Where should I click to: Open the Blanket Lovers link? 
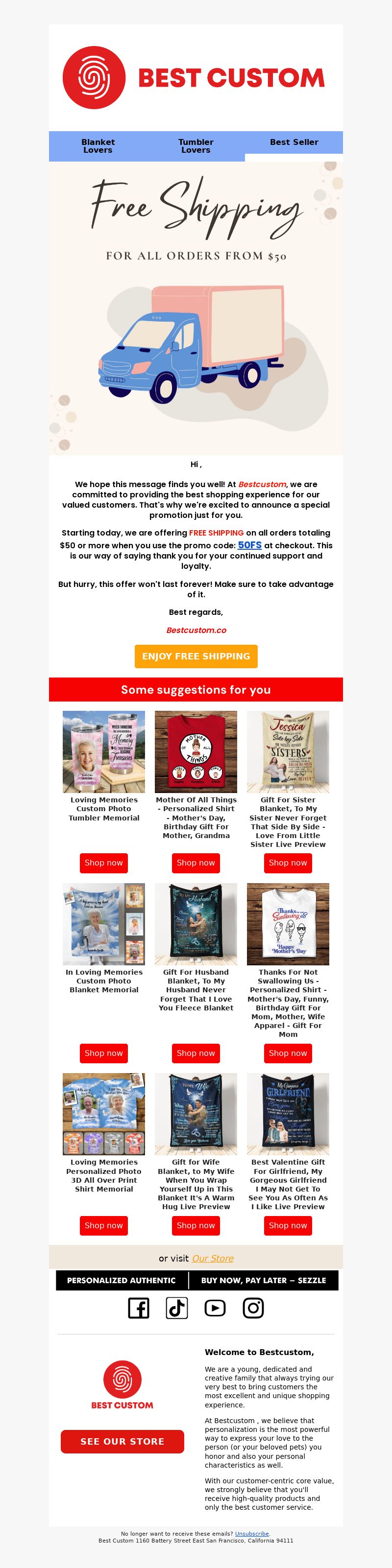click(98, 146)
